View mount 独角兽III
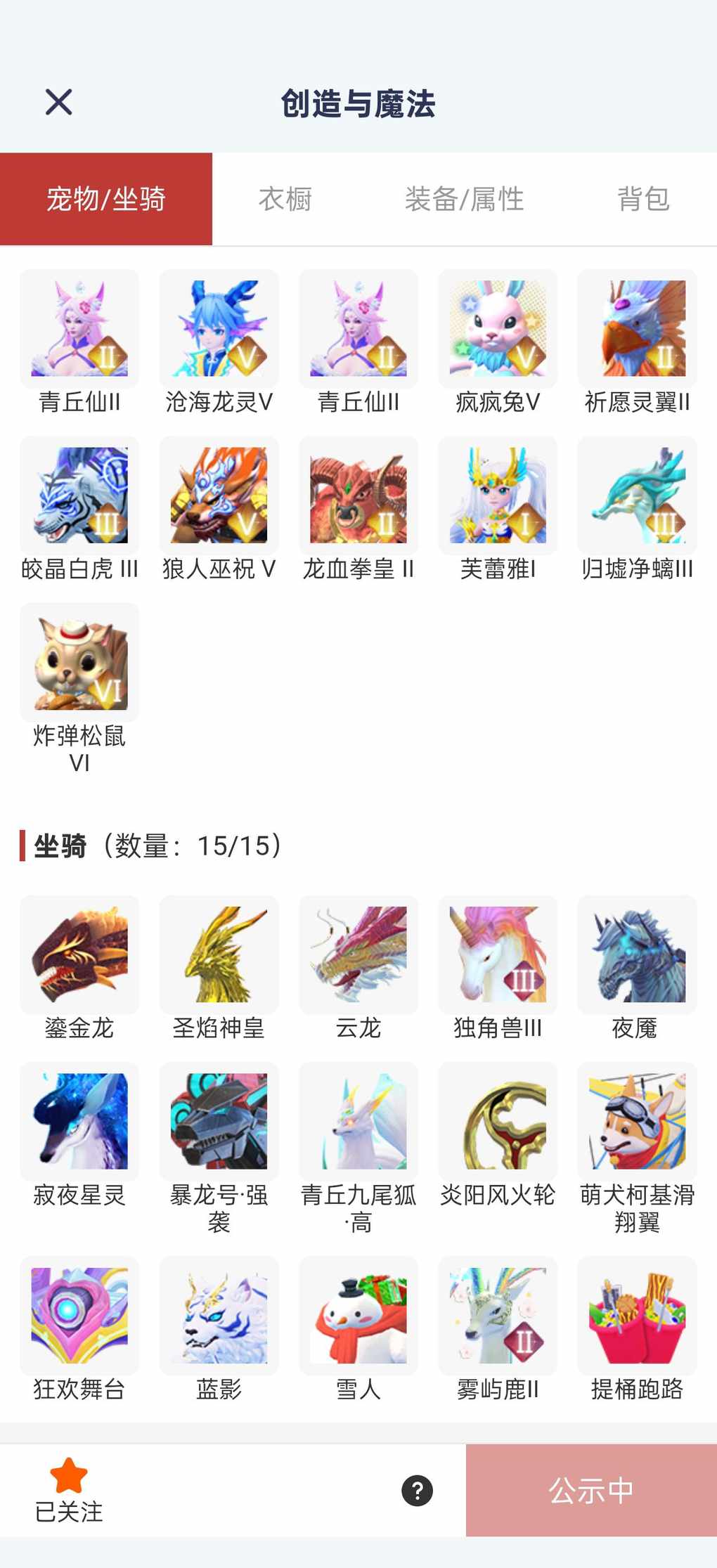The image size is (717, 1568). pos(498,954)
